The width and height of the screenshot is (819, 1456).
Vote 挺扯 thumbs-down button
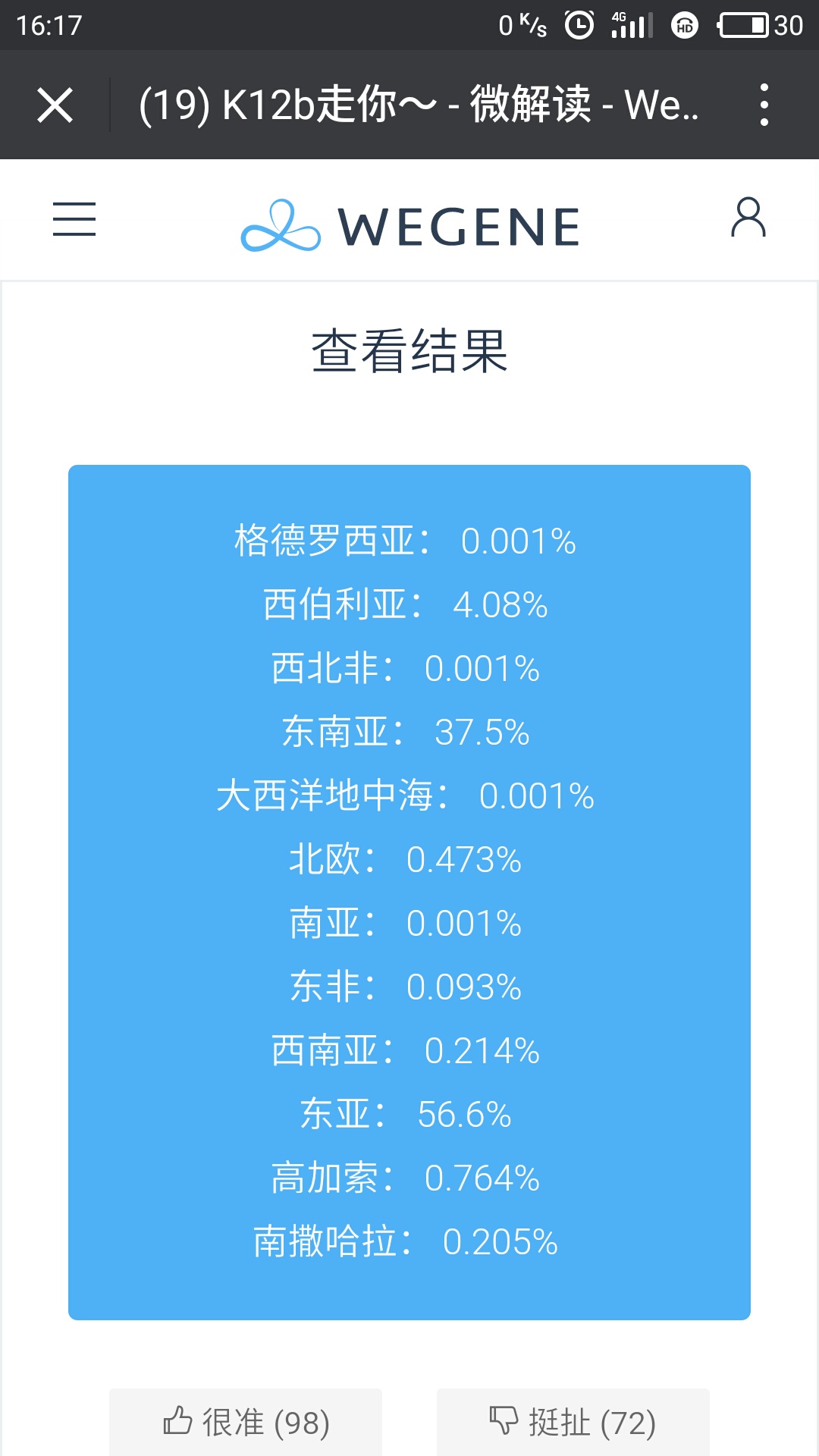click(x=573, y=1422)
